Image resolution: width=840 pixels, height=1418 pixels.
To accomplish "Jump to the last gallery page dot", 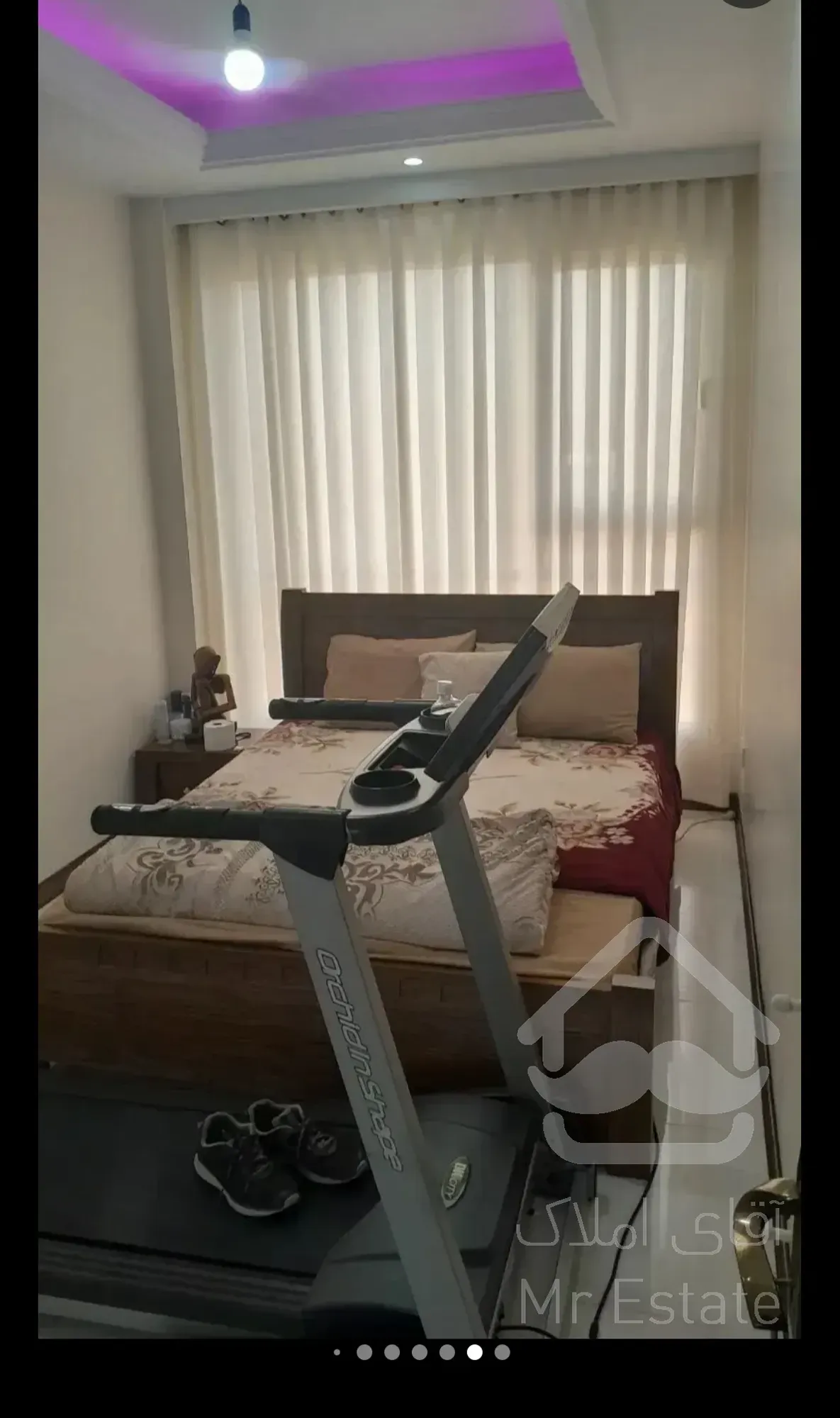I will 502,1352.
